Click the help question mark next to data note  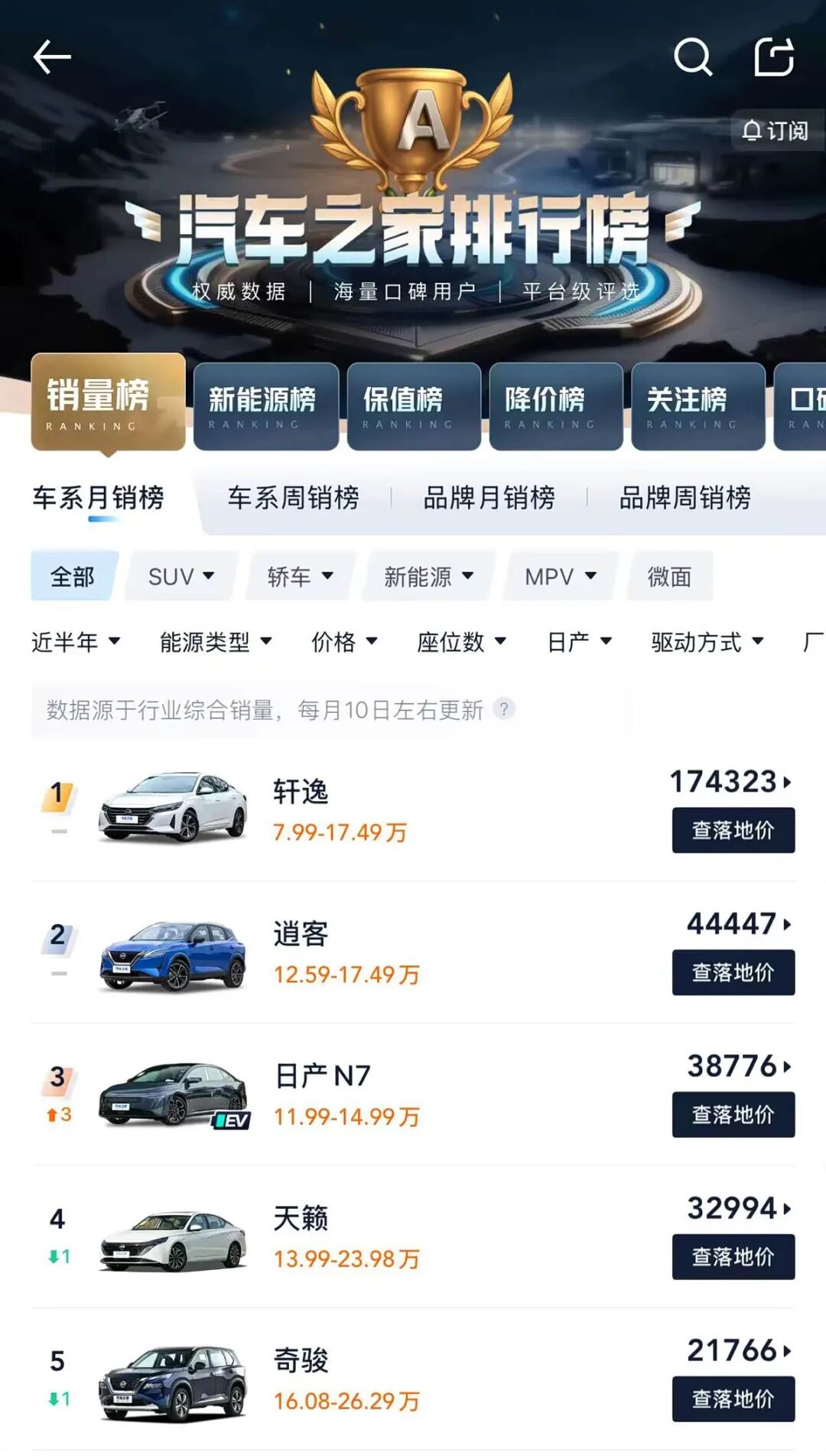(503, 712)
